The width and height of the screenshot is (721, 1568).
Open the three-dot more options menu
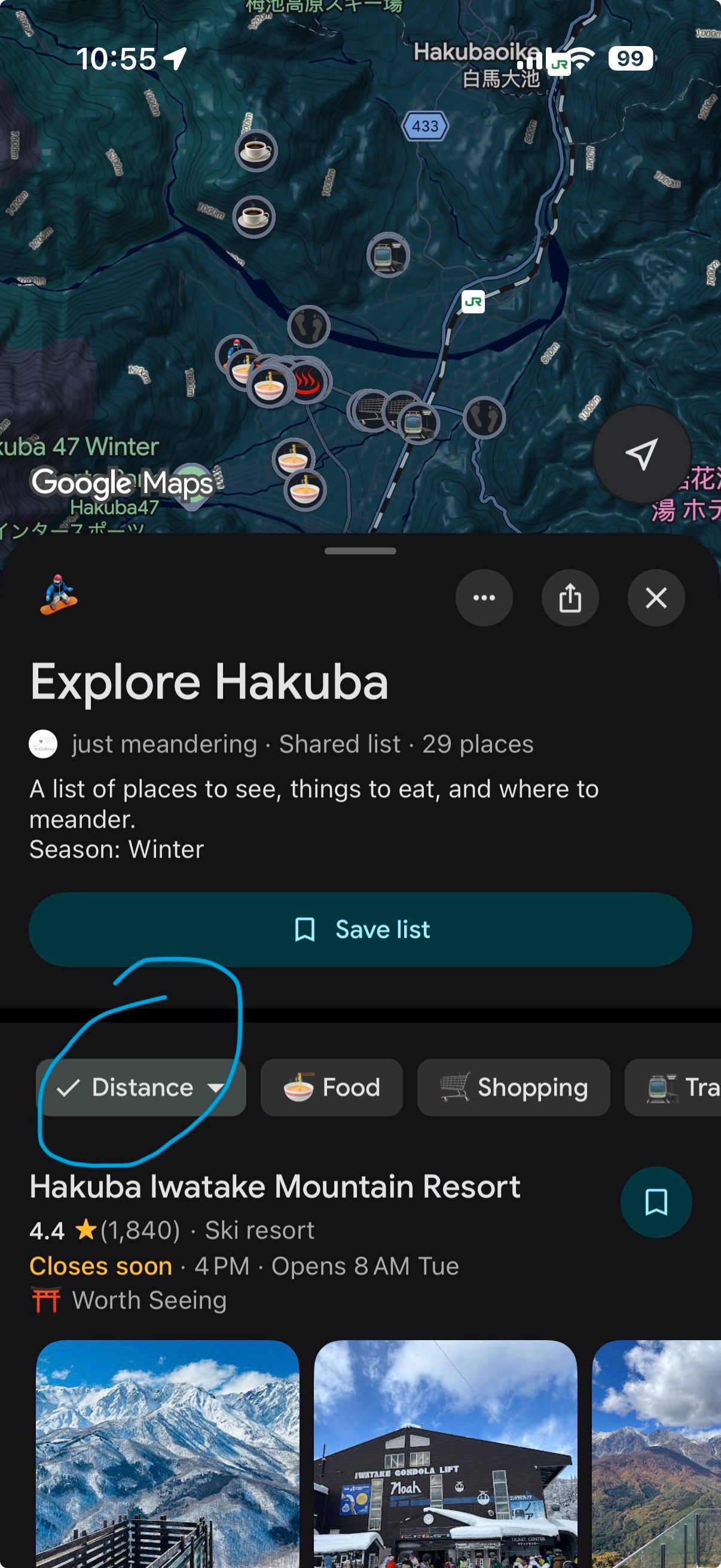(x=484, y=598)
